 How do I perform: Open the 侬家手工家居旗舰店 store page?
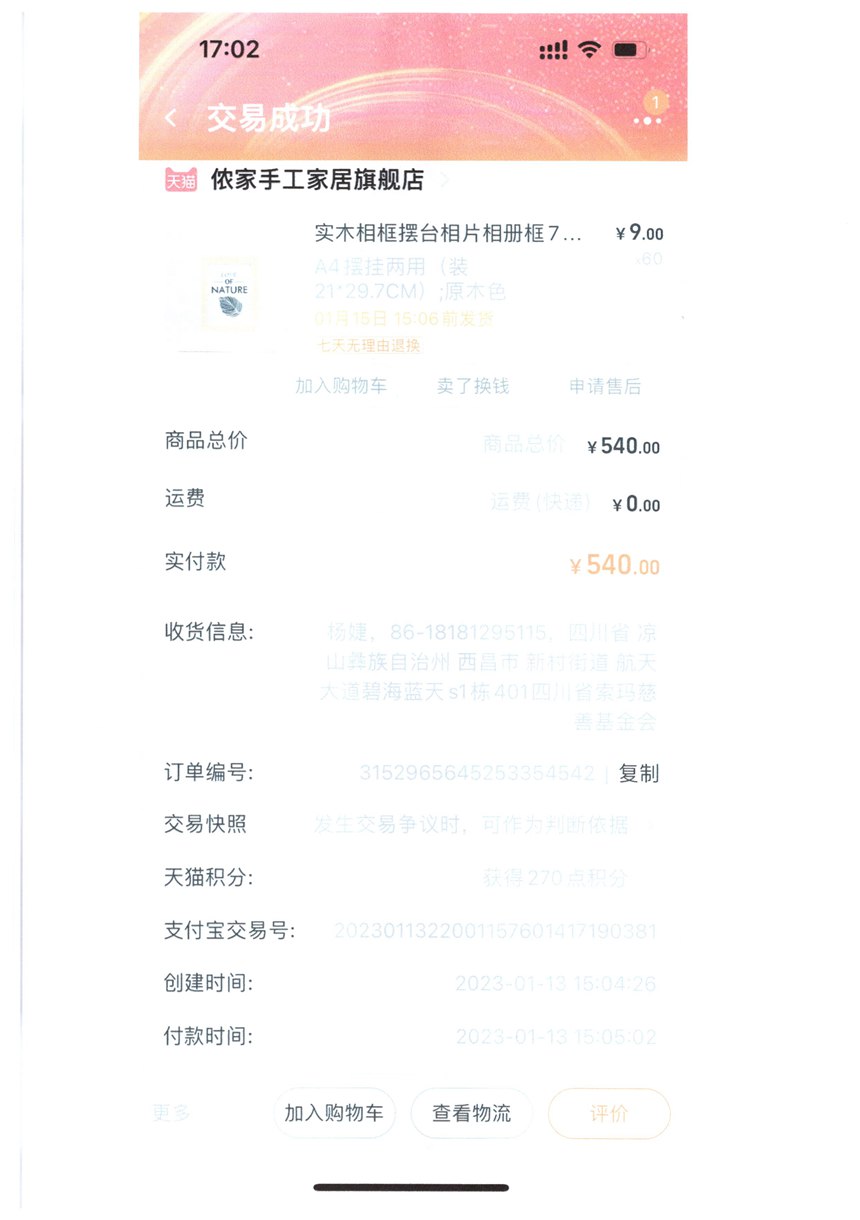pos(316,180)
